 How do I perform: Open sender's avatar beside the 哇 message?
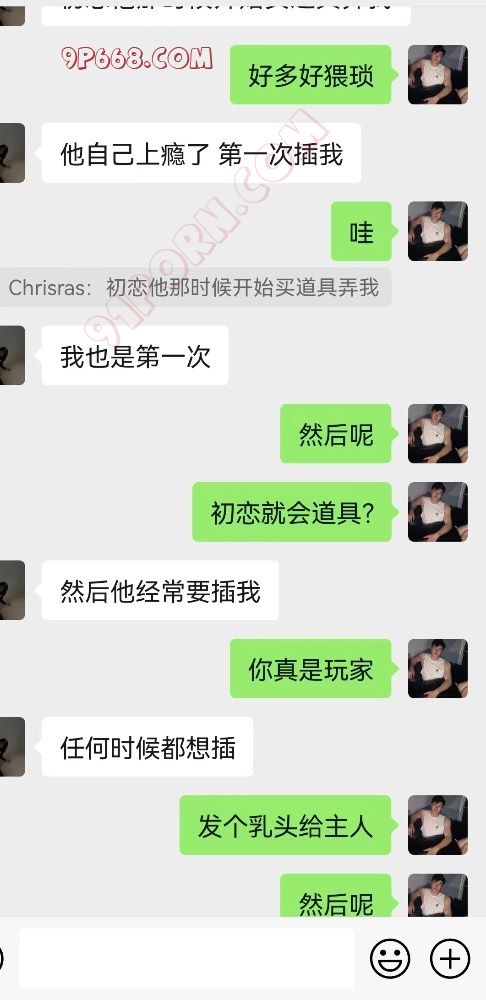pyautogui.click(x=438, y=231)
